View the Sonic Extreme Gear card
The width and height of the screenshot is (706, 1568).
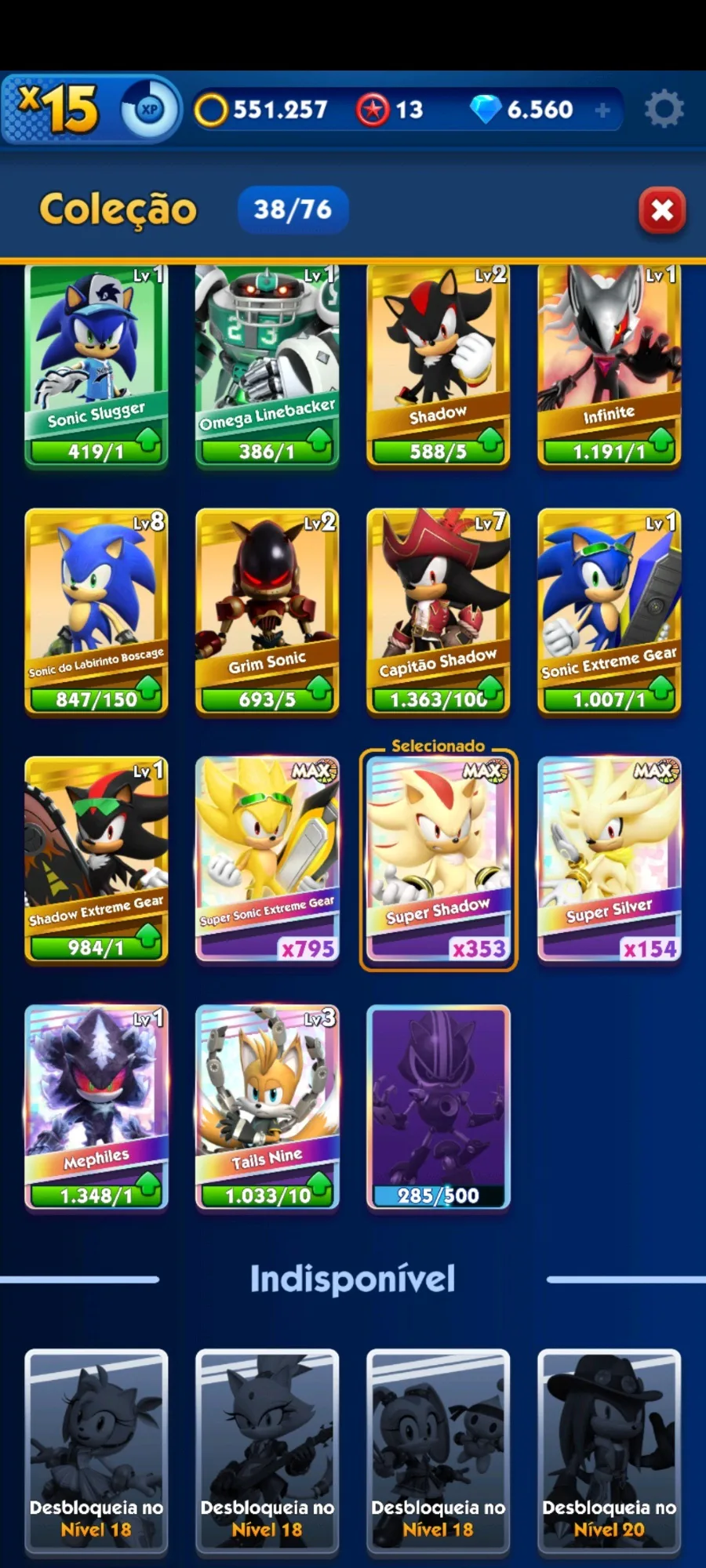(x=609, y=612)
